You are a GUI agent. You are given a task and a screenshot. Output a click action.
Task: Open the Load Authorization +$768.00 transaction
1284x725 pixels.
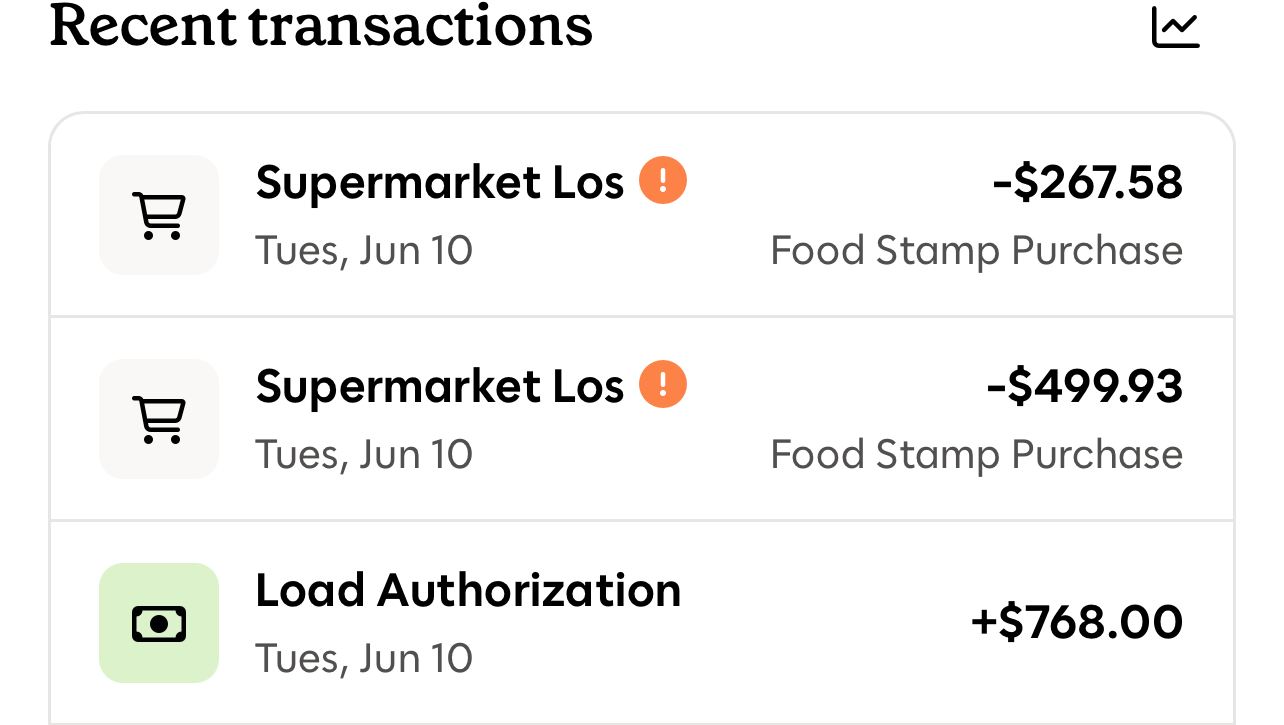pyautogui.click(x=640, y=622)
